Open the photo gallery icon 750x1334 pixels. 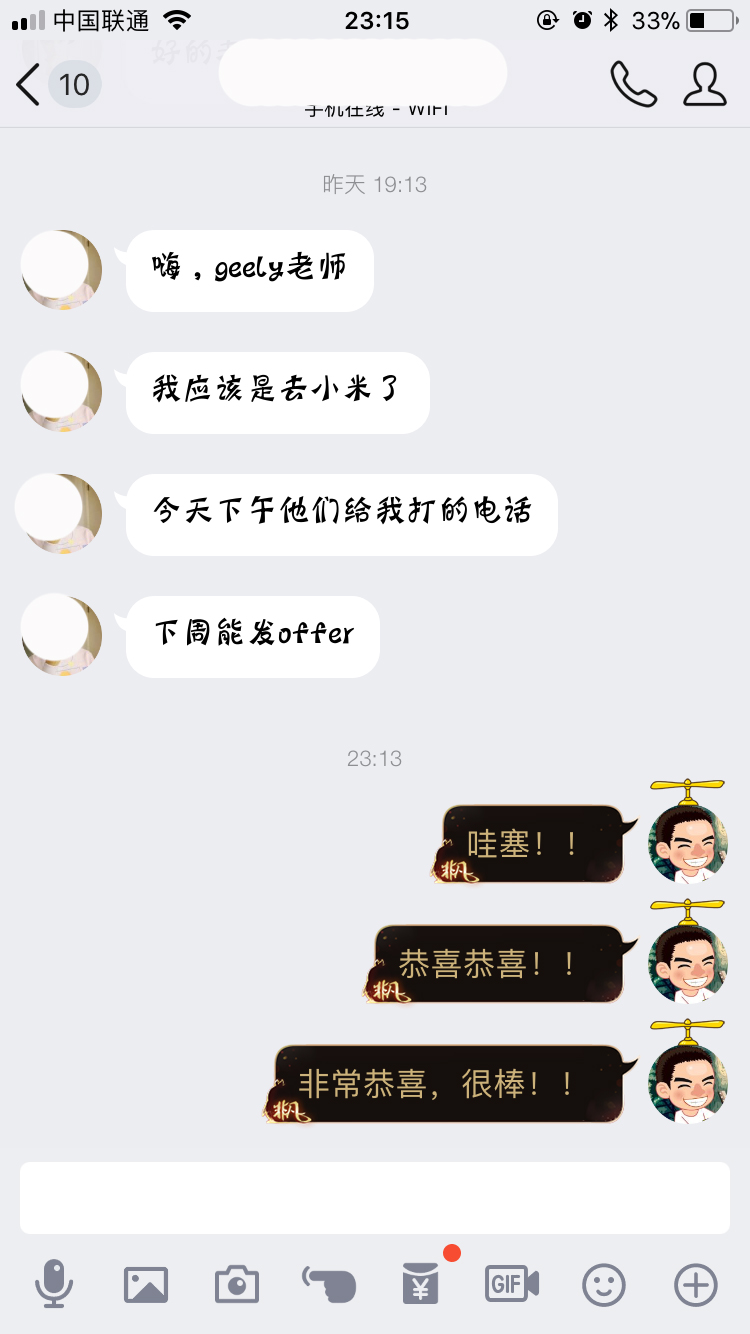click(x=146, y=1284)
